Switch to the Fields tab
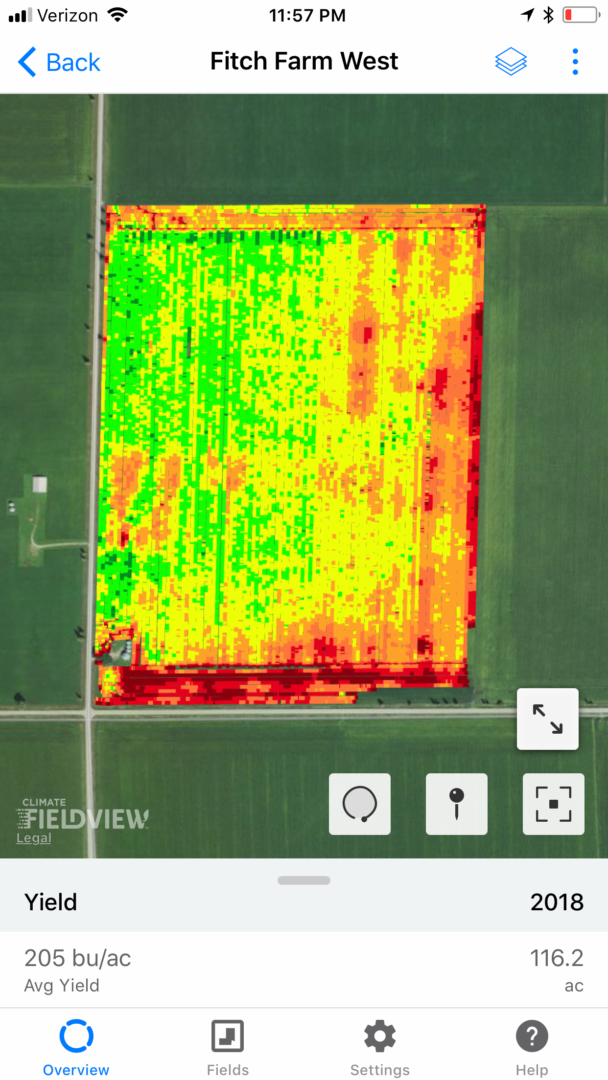Screen dimensions: 608x1080 (228, 1047)
